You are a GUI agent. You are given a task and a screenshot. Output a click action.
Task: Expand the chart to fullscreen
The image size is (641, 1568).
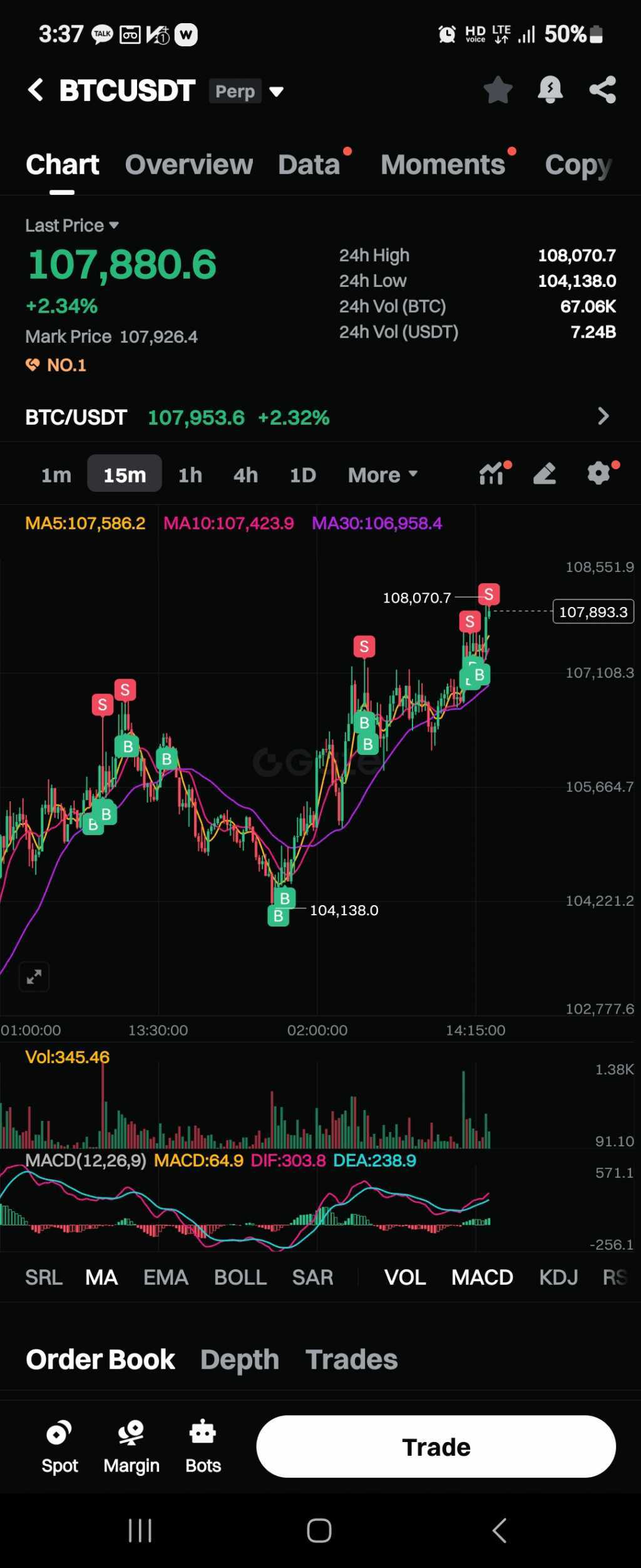pos(34,976)
